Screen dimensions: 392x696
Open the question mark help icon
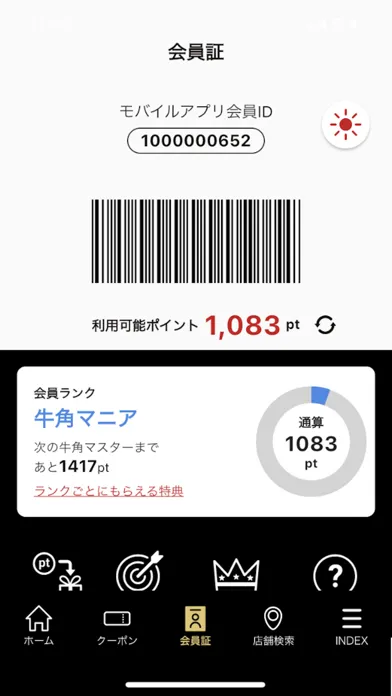(335, 573)
